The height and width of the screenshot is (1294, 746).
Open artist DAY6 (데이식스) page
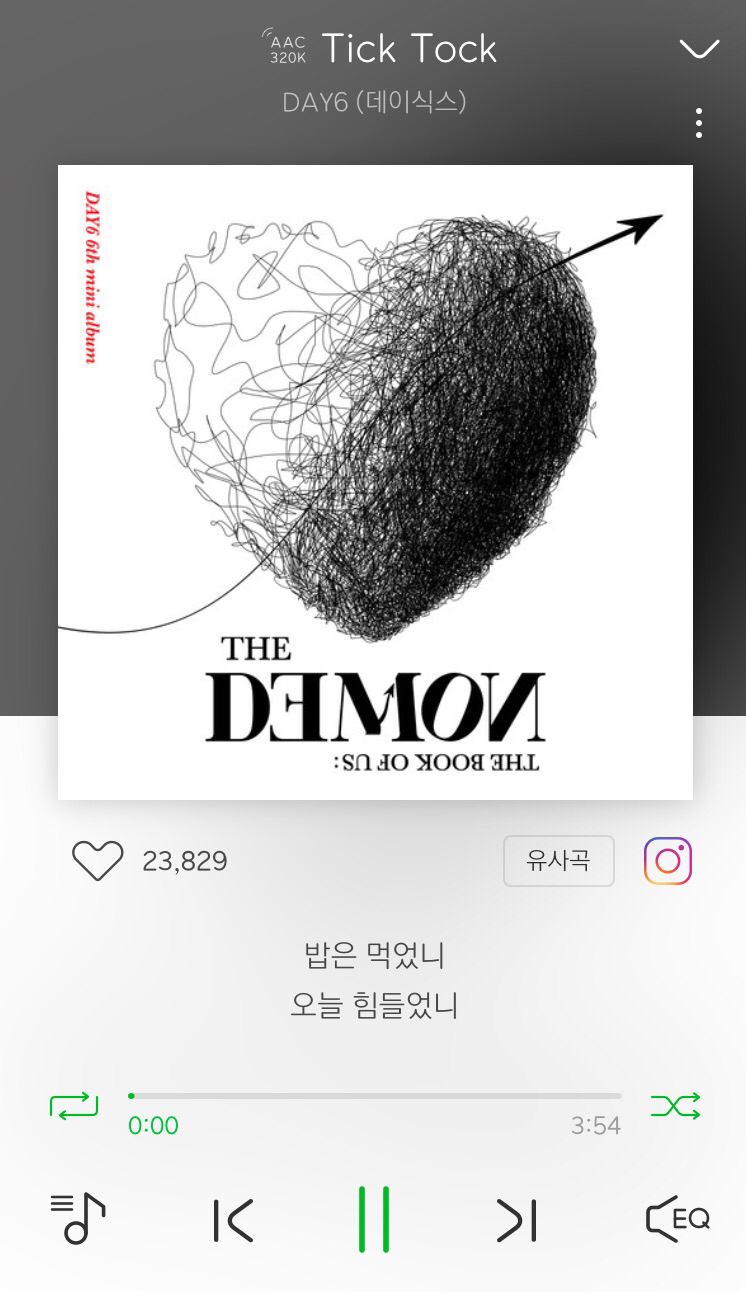pos(374,102)
